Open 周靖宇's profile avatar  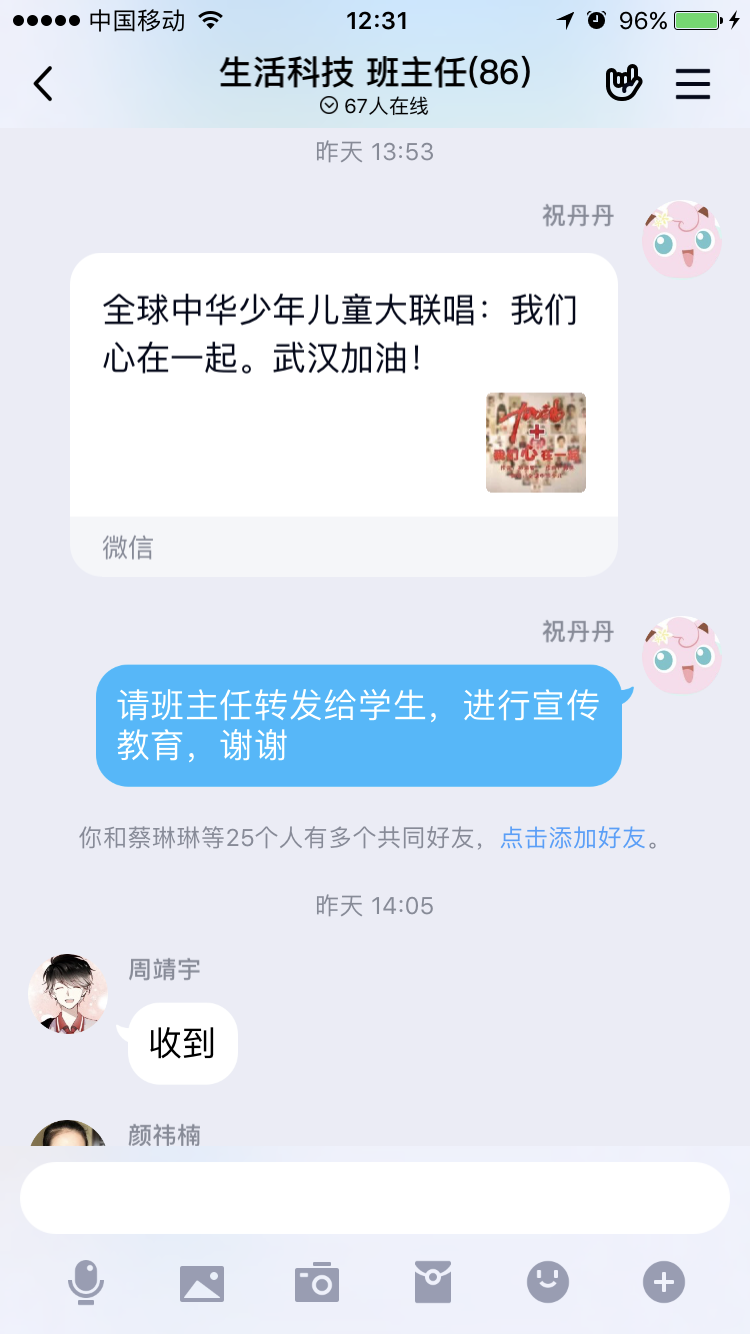[x=68, y=993]
